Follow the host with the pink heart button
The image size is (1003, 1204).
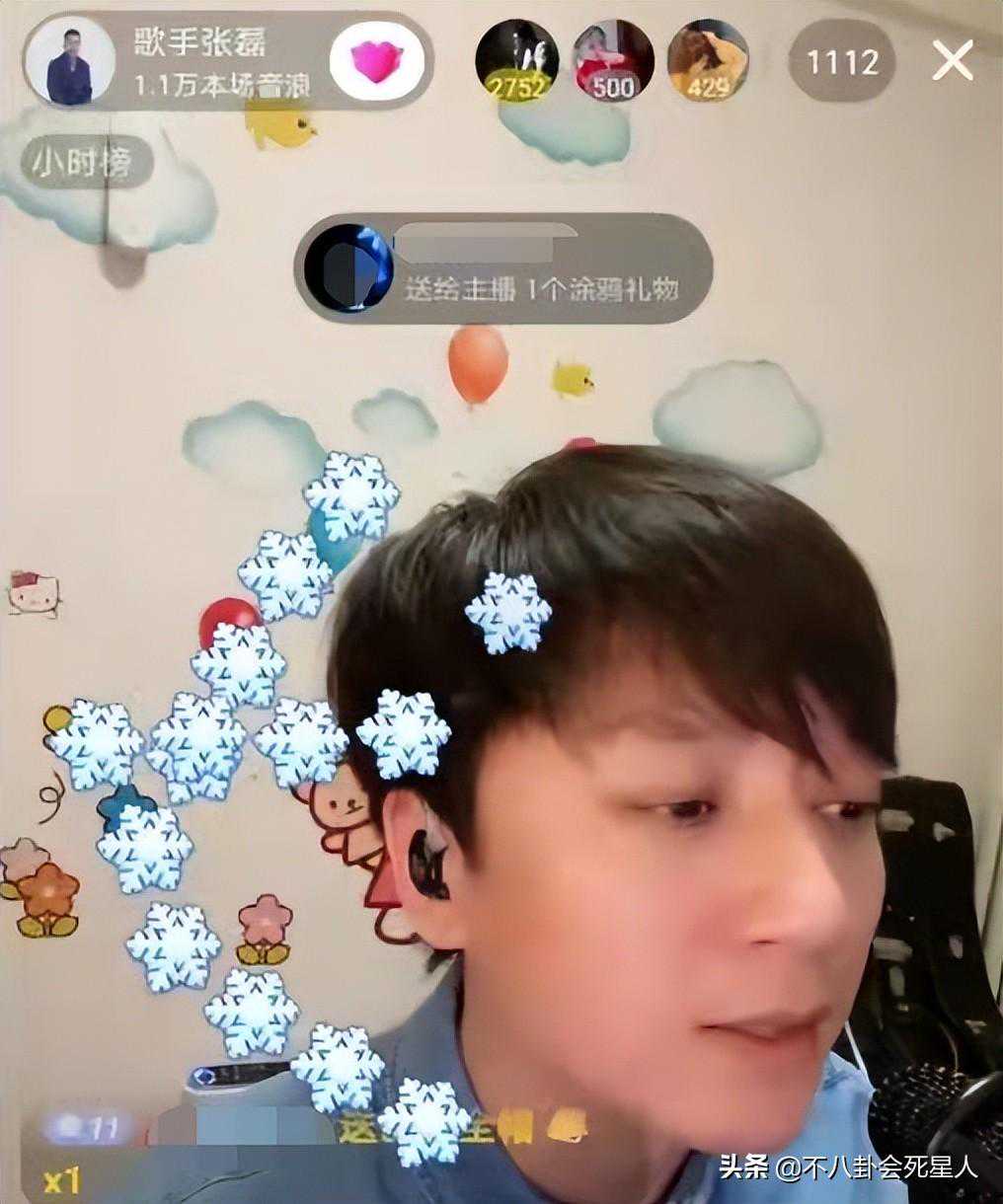click(377, 61)
